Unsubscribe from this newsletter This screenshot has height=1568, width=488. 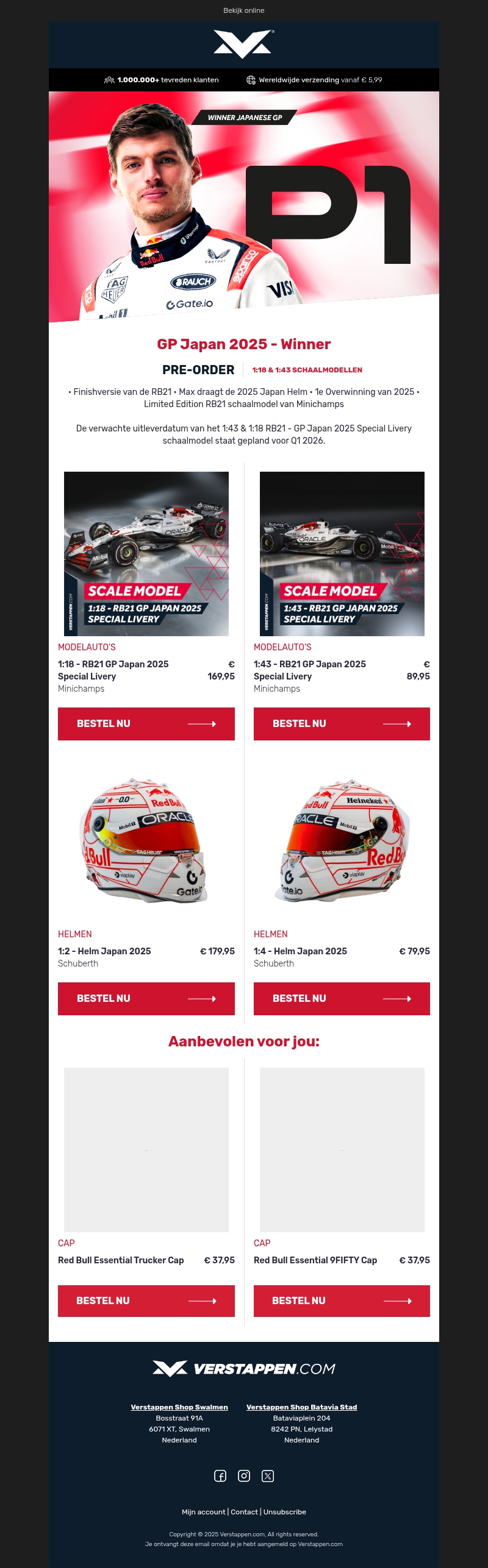click(x=285, y=1512)
